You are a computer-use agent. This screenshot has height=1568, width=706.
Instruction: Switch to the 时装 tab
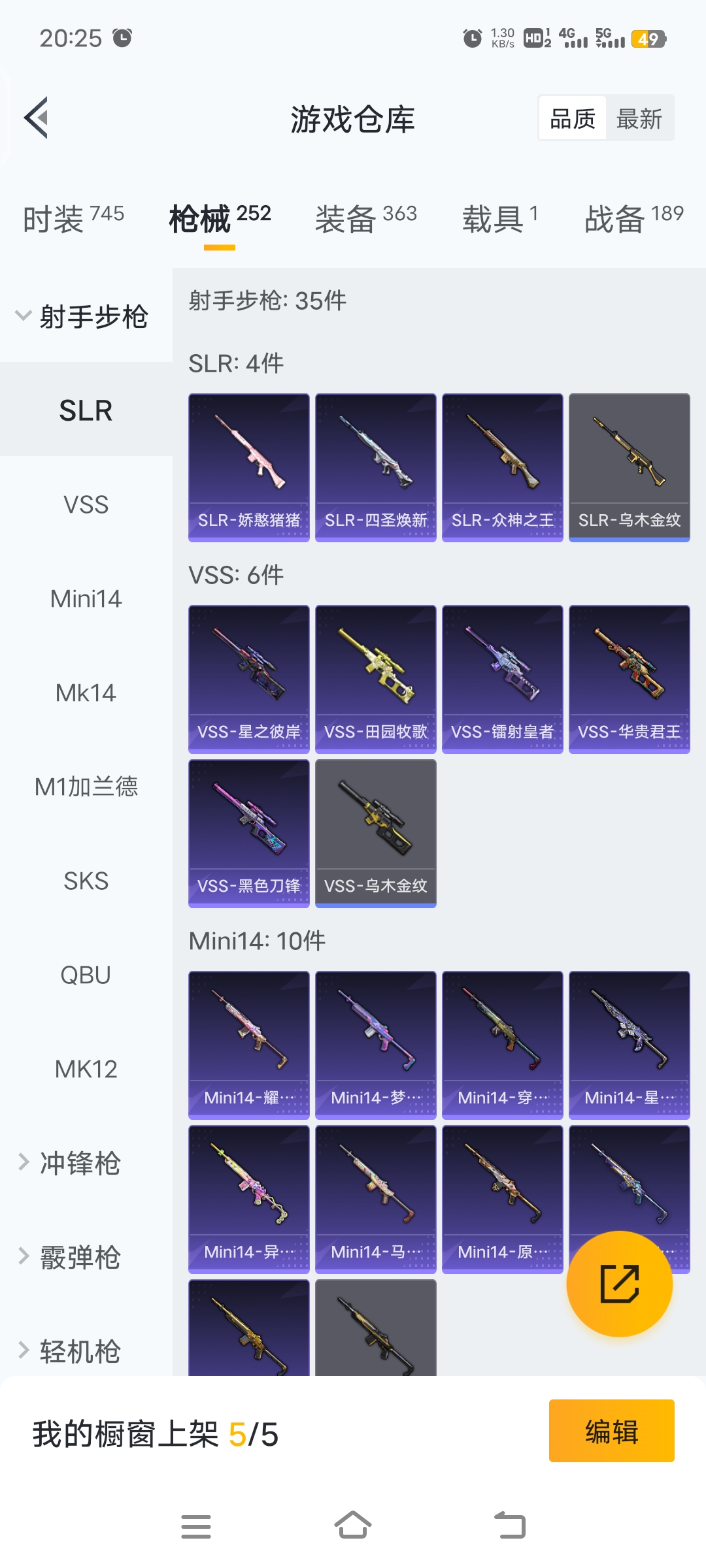[73, 219]
